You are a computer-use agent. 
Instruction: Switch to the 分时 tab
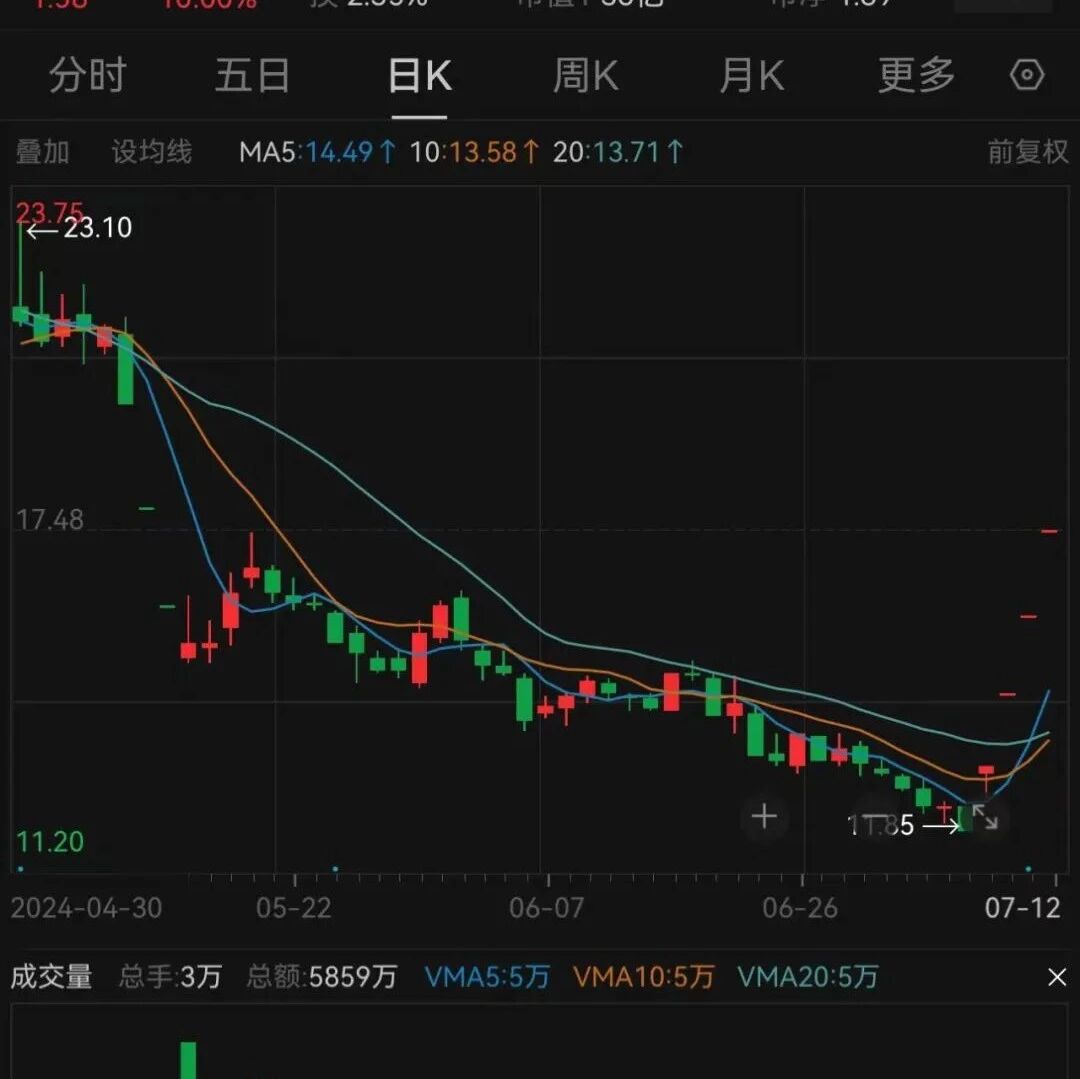click(x=87, y=75)
